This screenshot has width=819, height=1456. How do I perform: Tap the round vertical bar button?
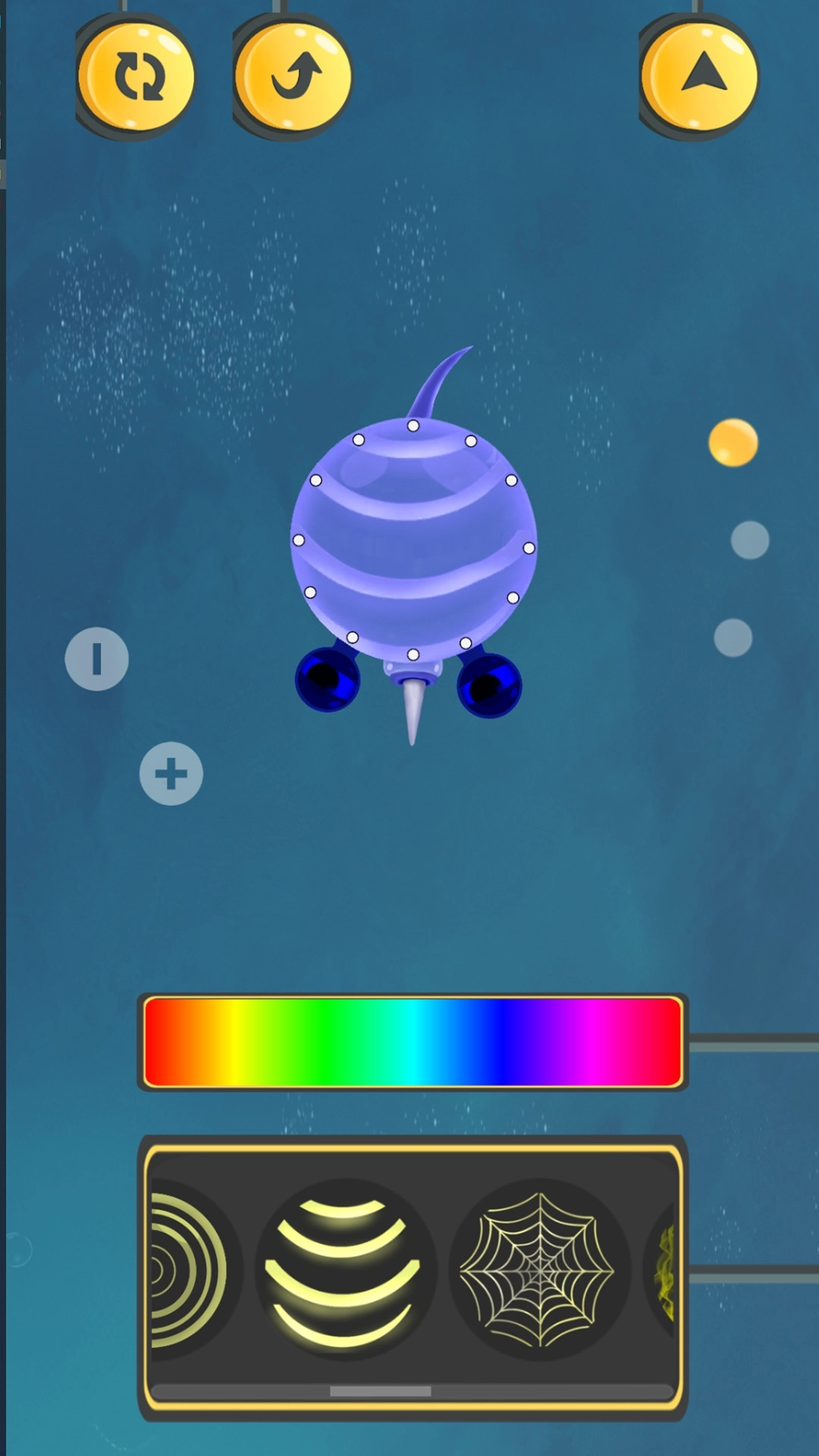point(97,659)
